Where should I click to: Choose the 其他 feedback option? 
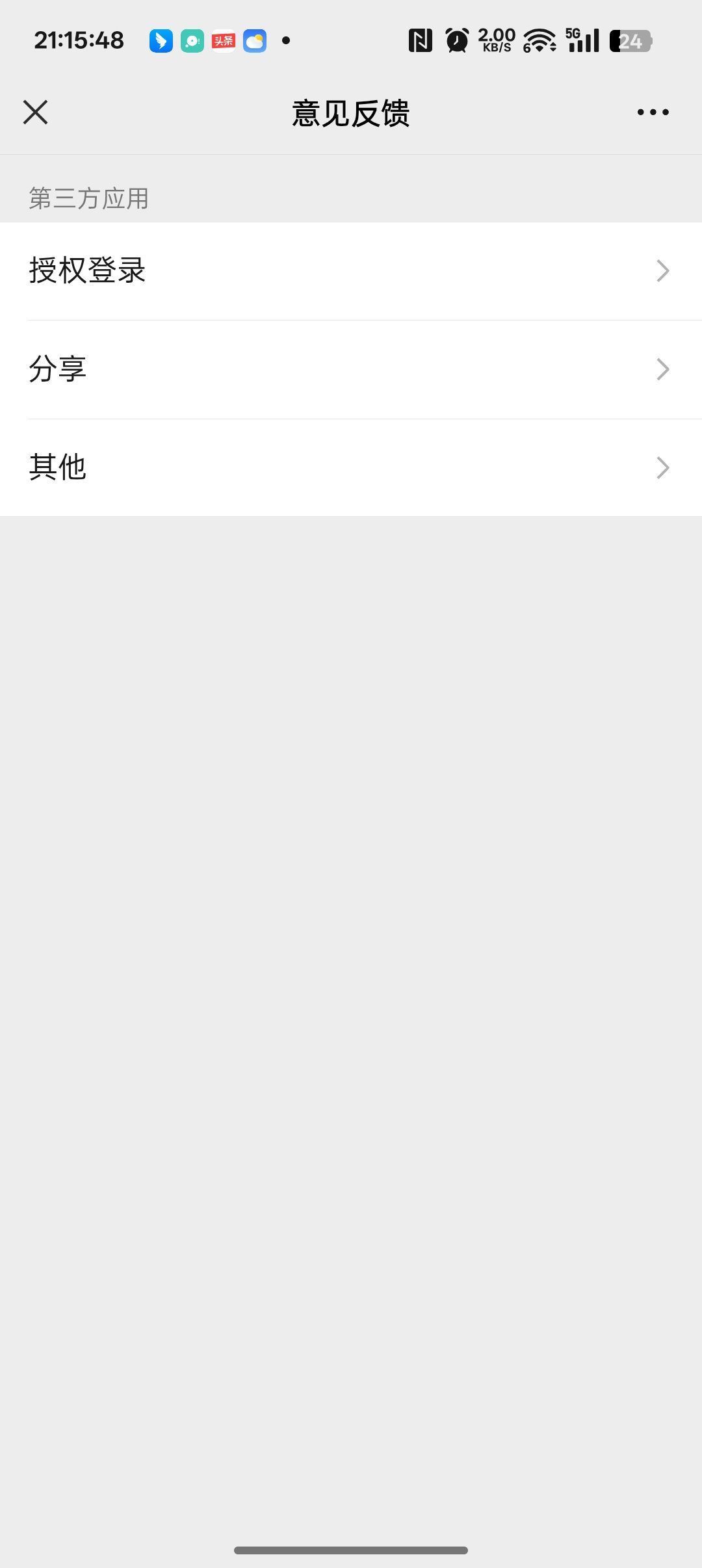pos(351,467)
